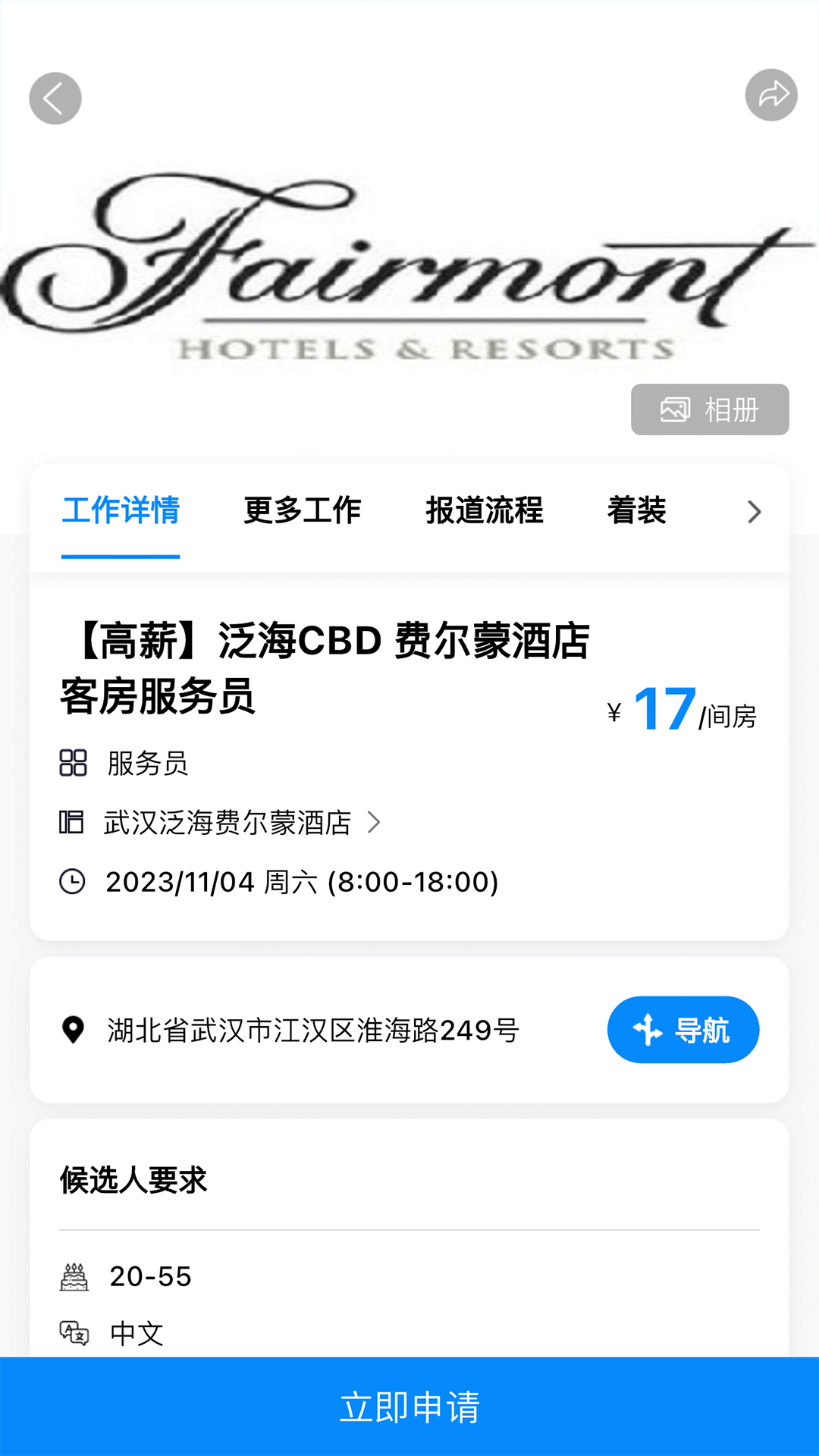Open the 相册 photo album

click(x=710, y=409)
